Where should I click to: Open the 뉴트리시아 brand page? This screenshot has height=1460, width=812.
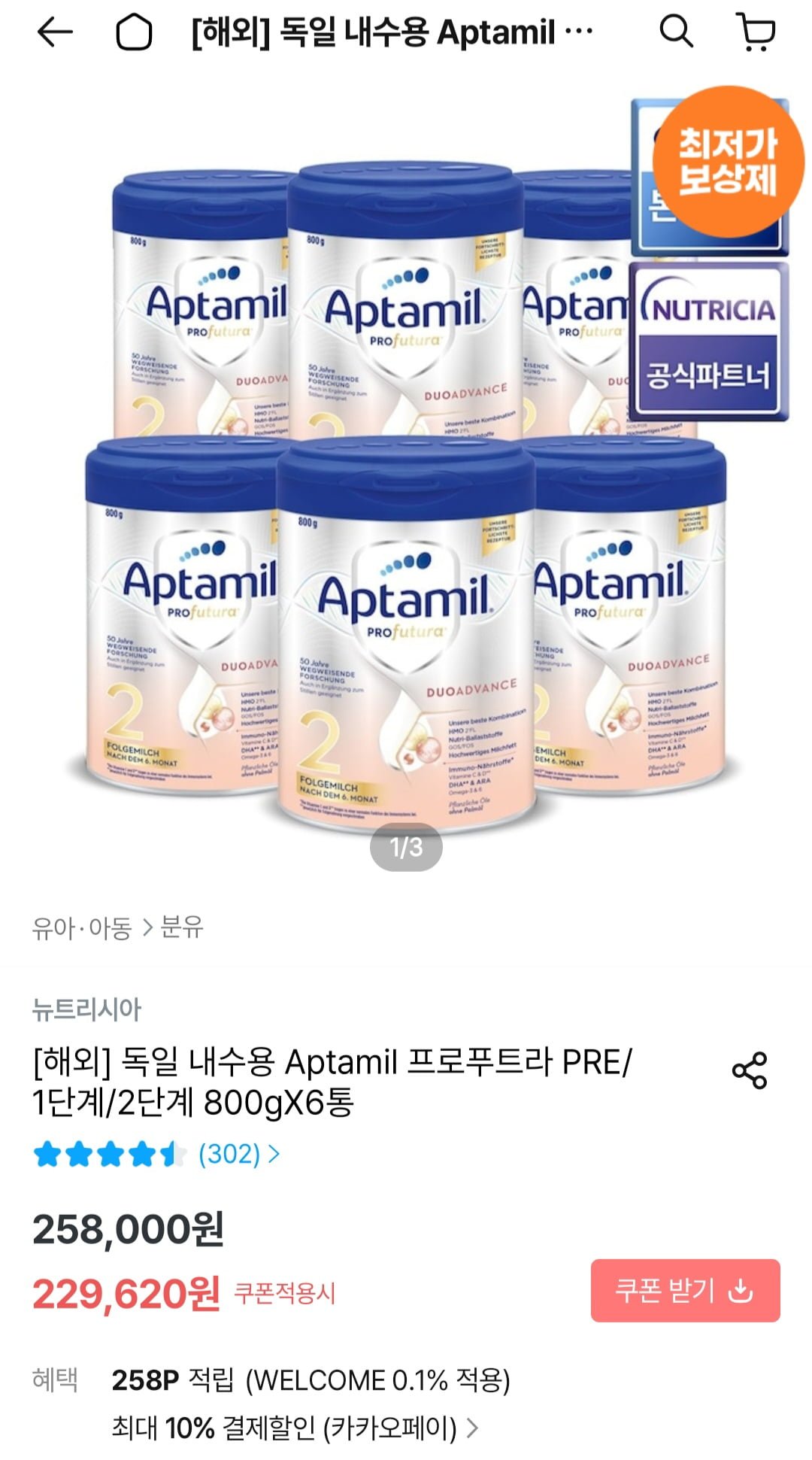[x=86, y=1009]
